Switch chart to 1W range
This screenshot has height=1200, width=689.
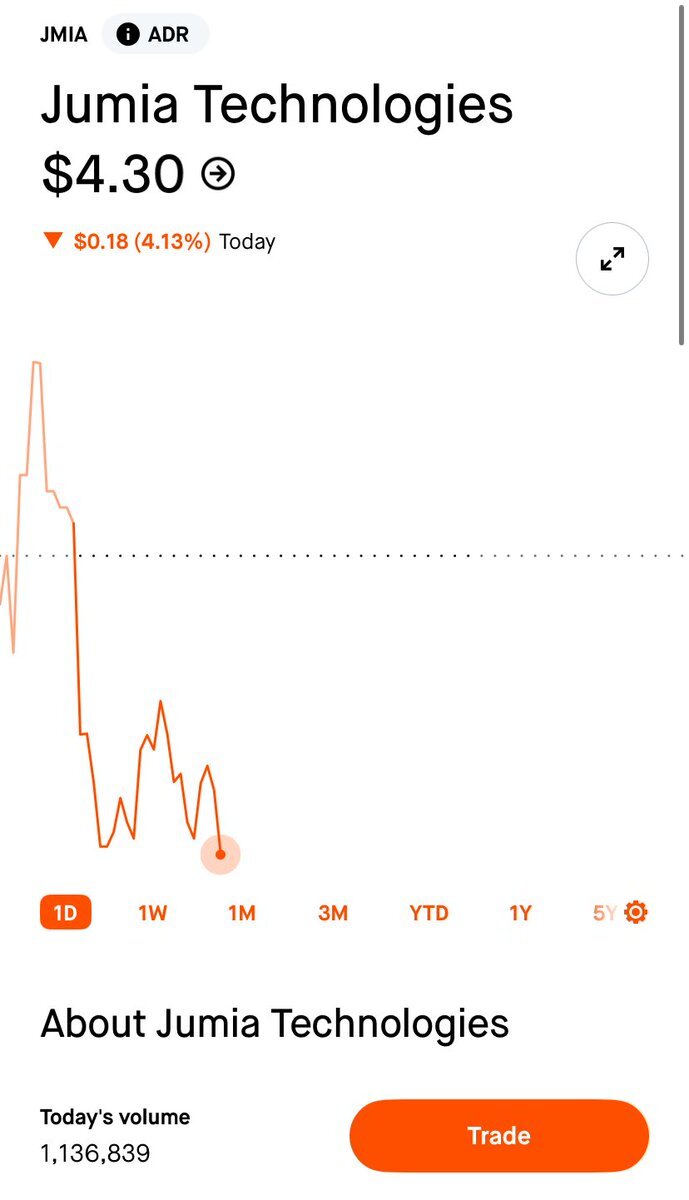[x=152, y=913]
